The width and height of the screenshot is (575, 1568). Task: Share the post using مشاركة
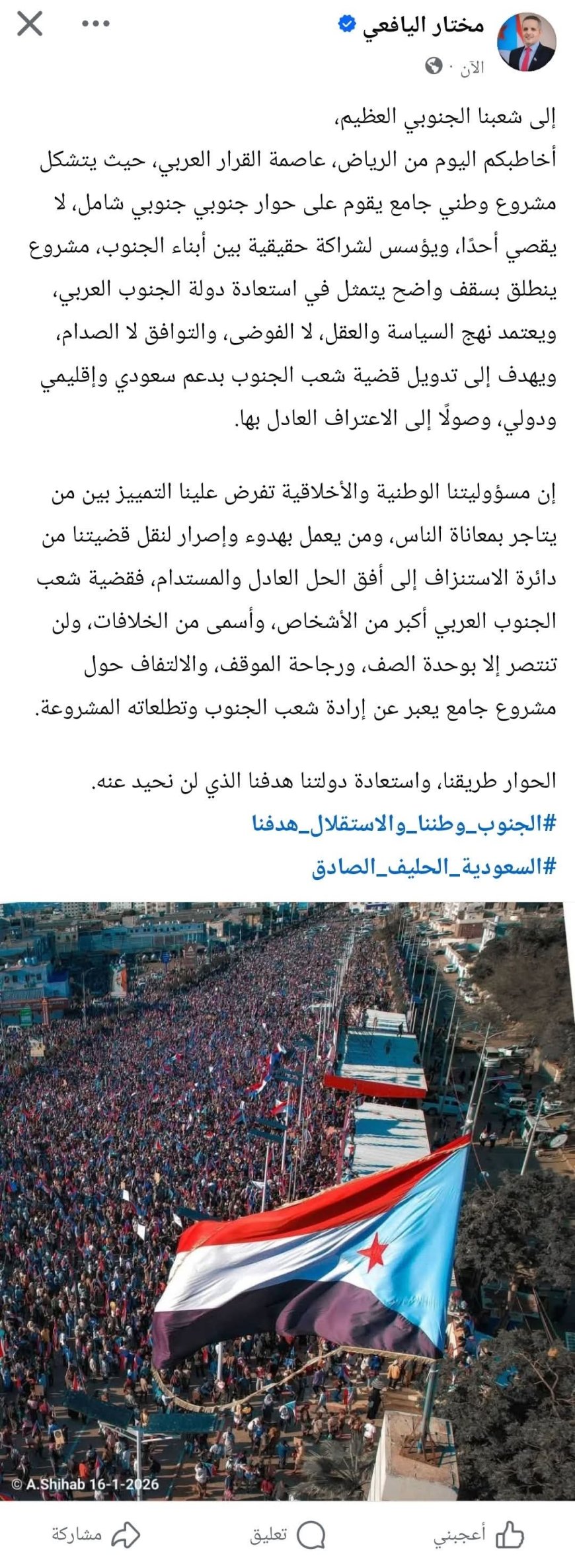coord(96,1534)
